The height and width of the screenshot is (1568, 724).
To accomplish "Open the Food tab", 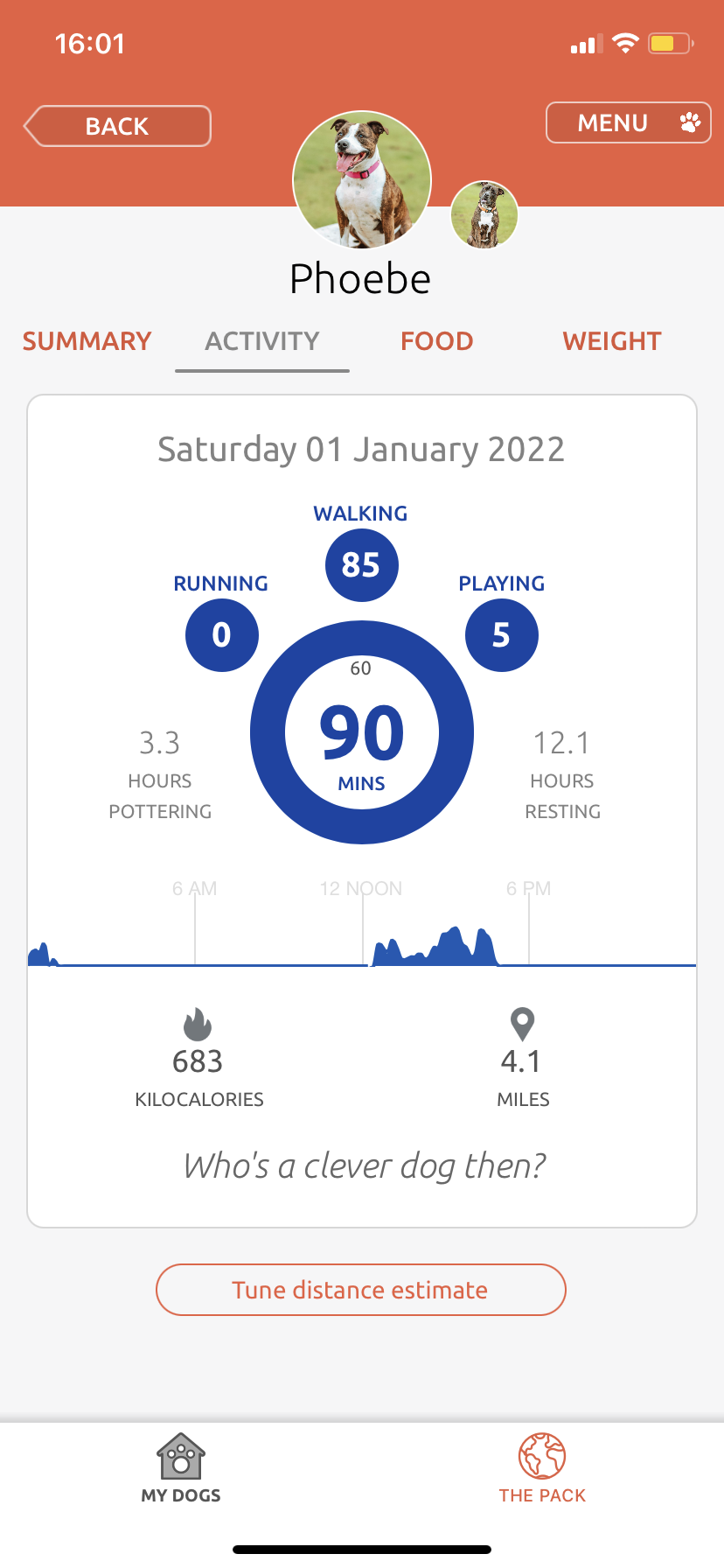I will tap(437, 341).
